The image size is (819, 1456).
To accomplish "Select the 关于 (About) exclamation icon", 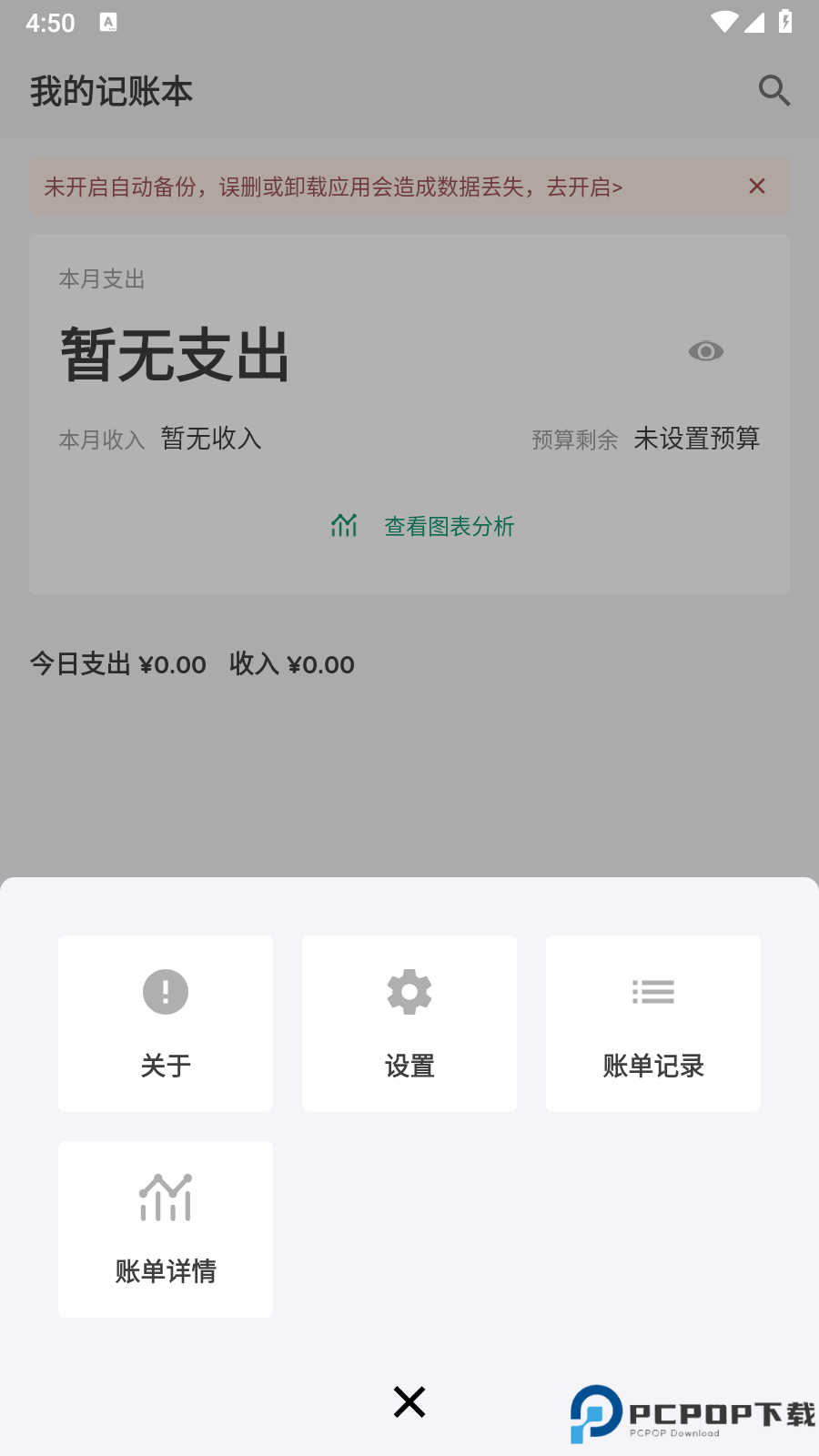I will [165, 992].
